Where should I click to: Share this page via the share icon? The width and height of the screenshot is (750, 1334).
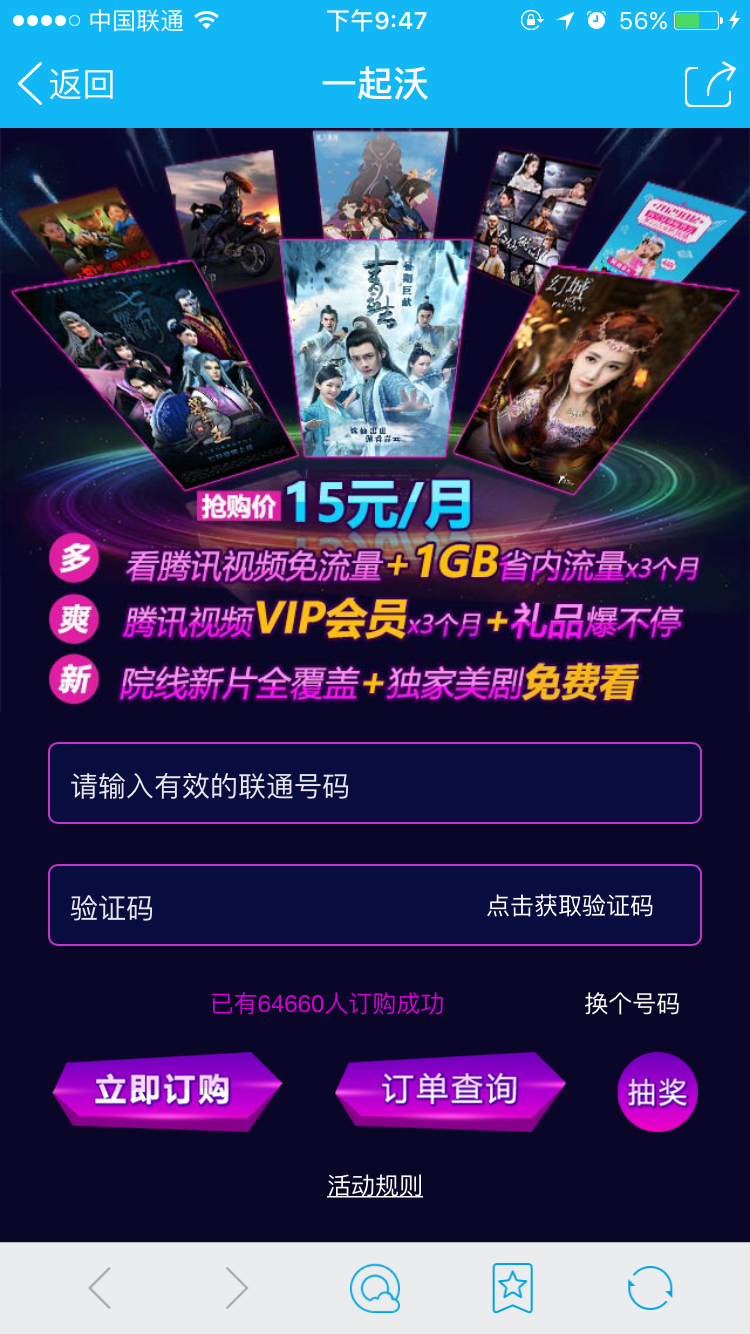[709, 85]
